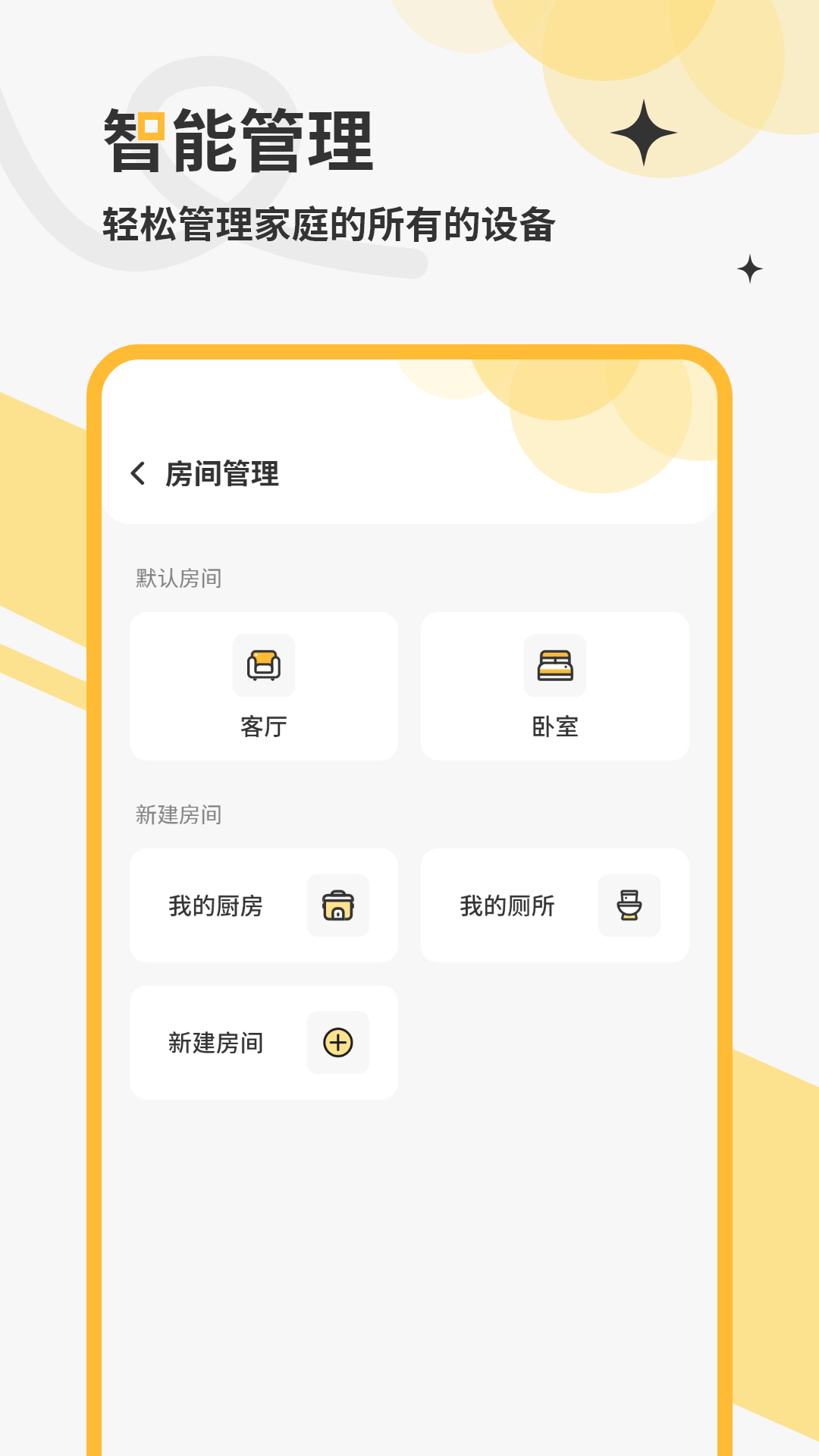The width and height of the screenshot is (819, 1456).
Task: Click the headline text 智能管理
Action: coord(239,140)
